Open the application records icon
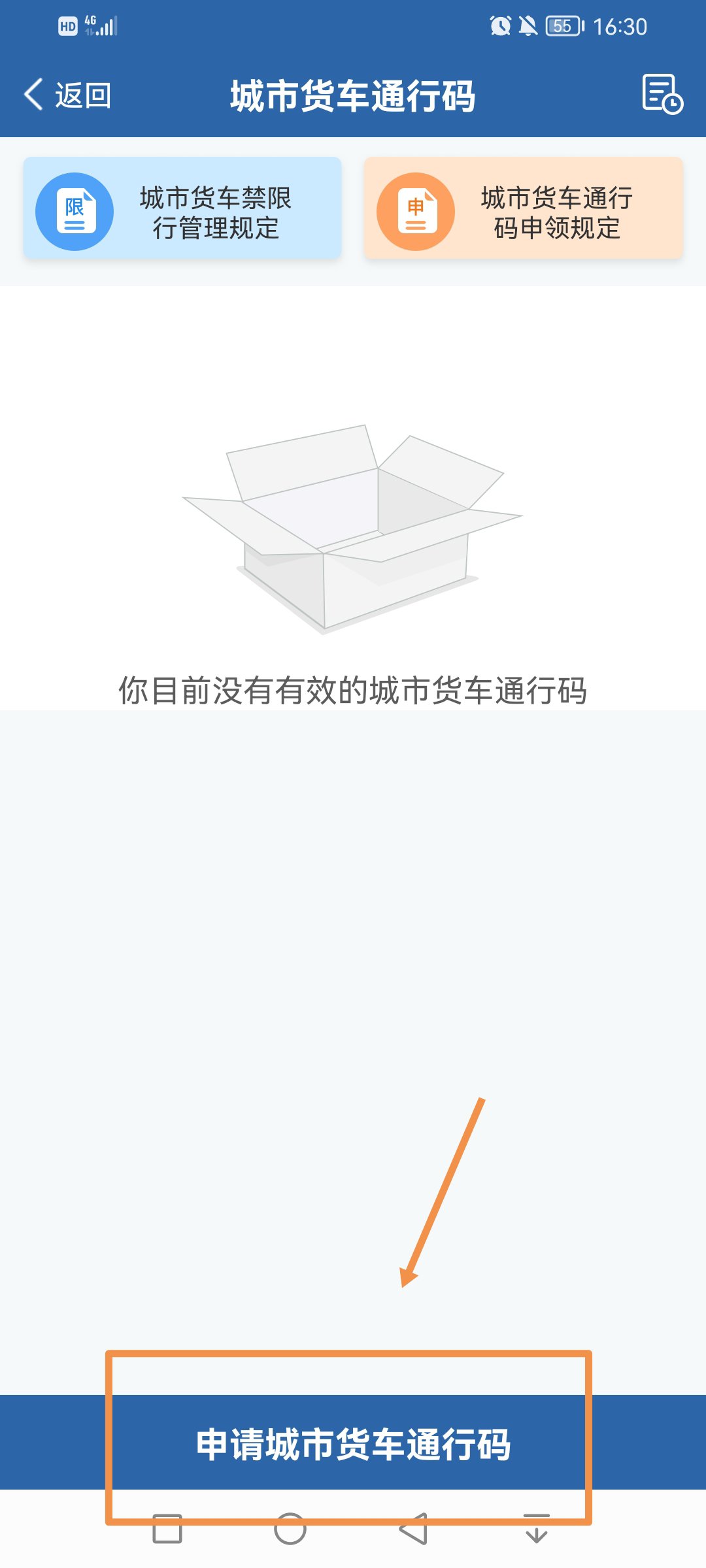This screenshot has width=706, height=1568. click(662, 95)
